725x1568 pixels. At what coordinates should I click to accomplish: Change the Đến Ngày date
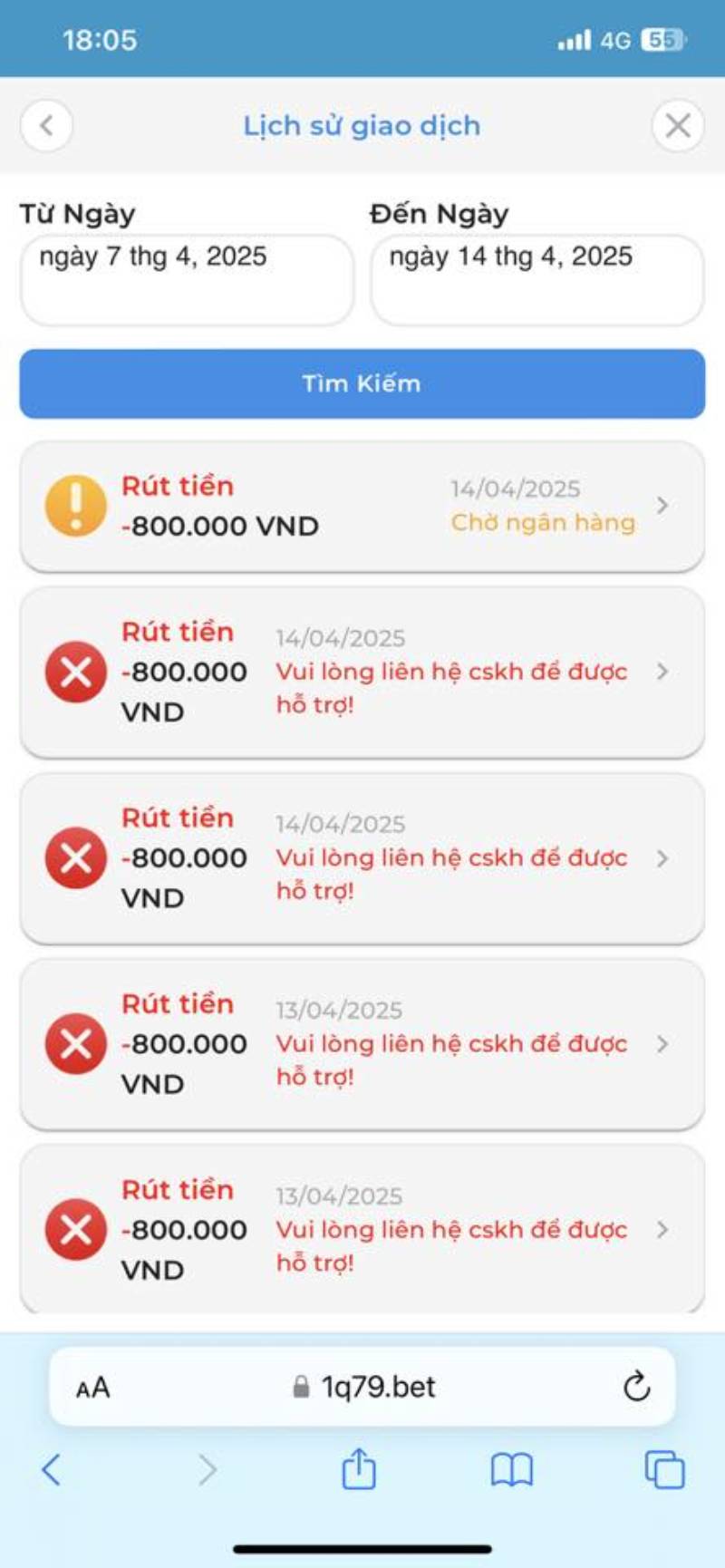536,278
